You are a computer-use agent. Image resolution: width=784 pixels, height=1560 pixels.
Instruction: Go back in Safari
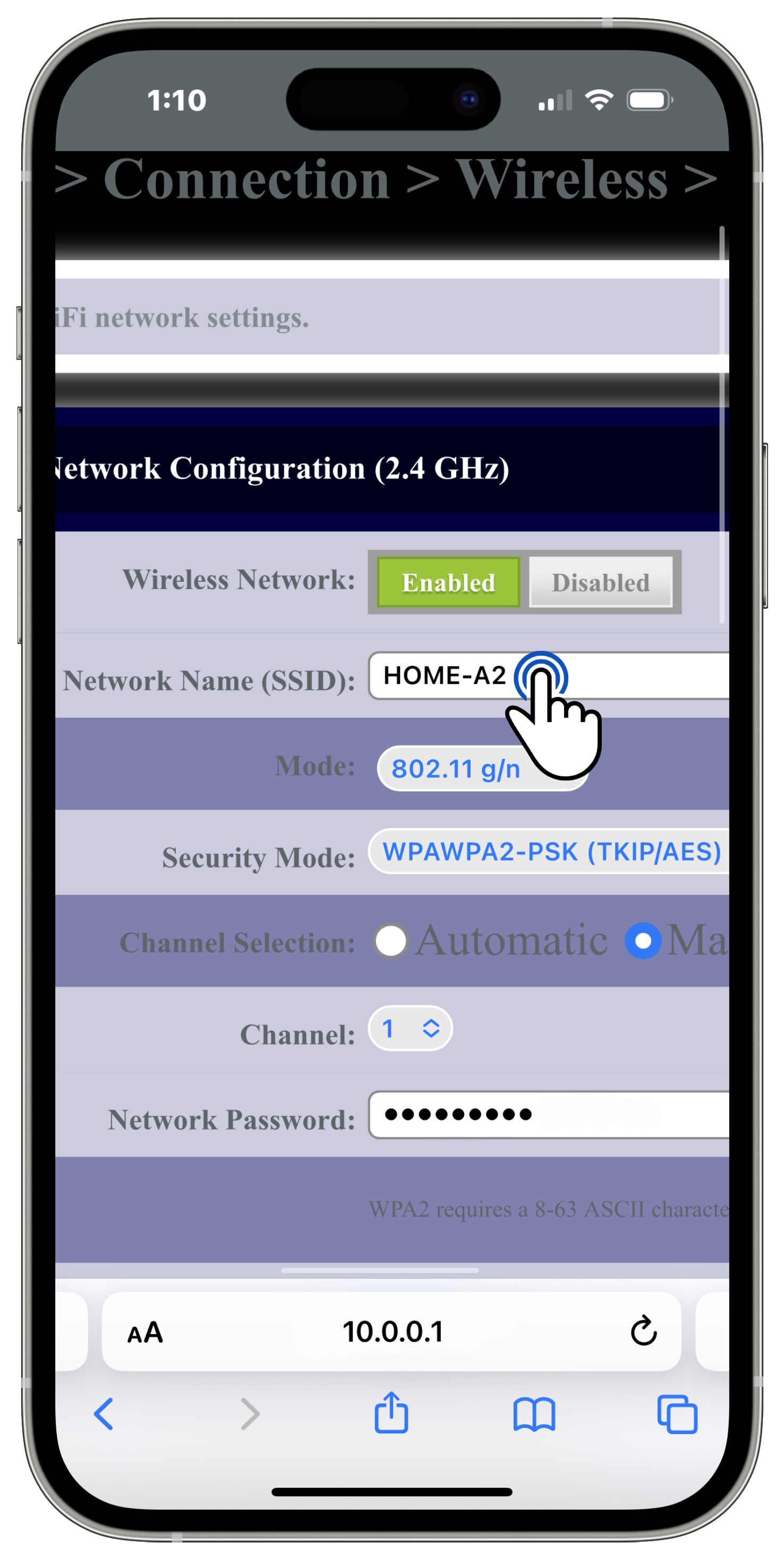104,1414
